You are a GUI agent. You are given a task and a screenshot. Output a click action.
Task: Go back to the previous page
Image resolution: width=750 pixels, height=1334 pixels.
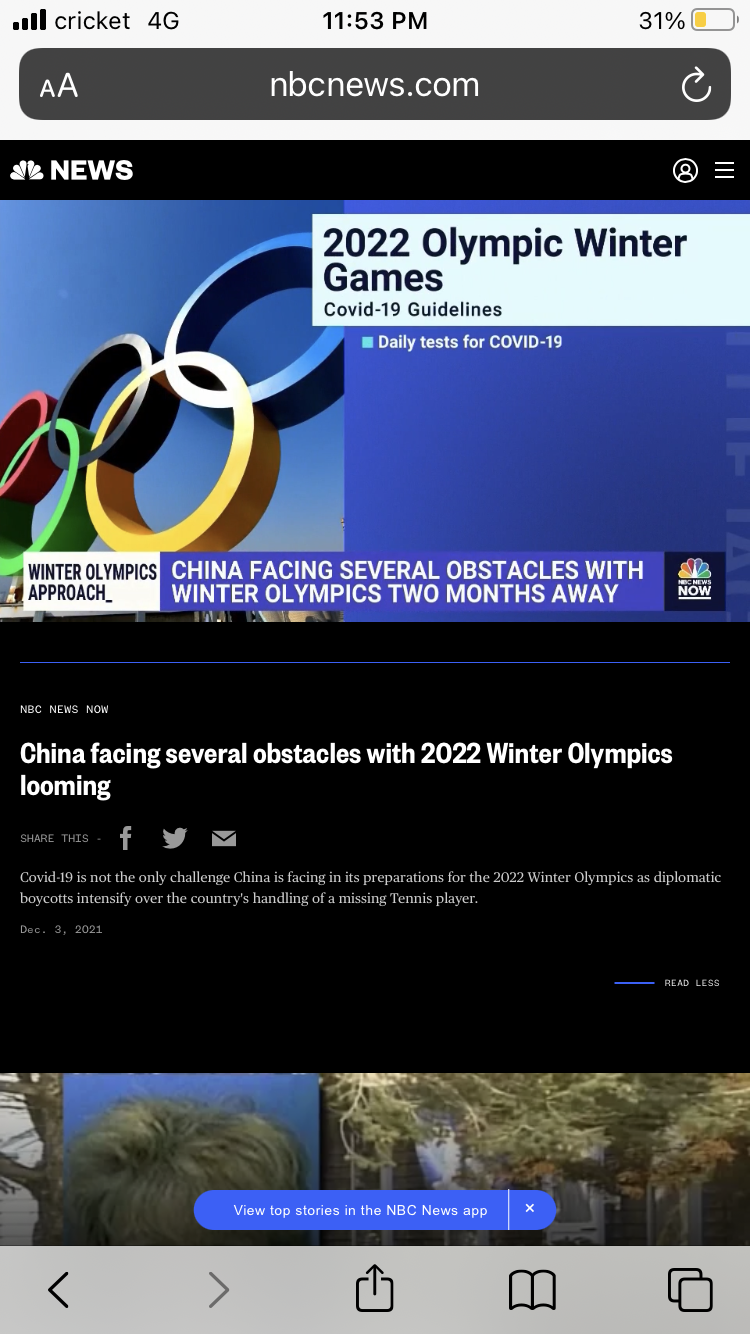click(x=59, y=1290)
